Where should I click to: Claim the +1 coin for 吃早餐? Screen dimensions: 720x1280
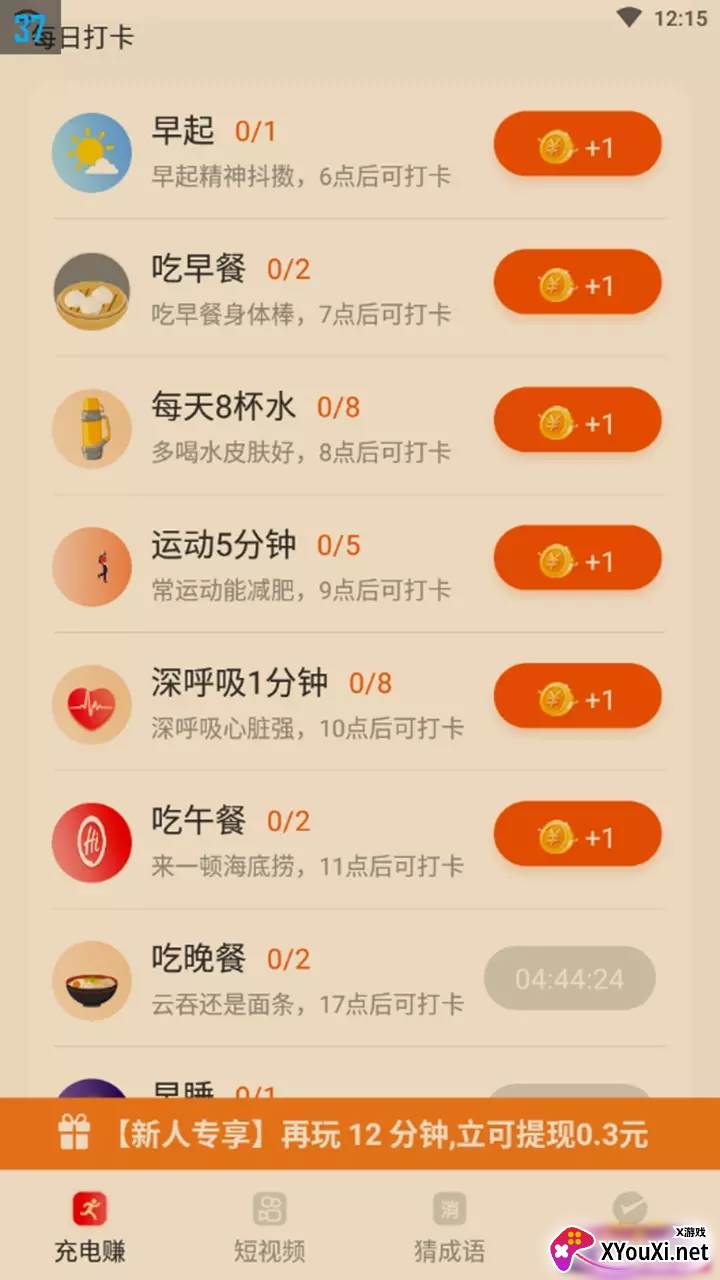(x=577, y=285)
